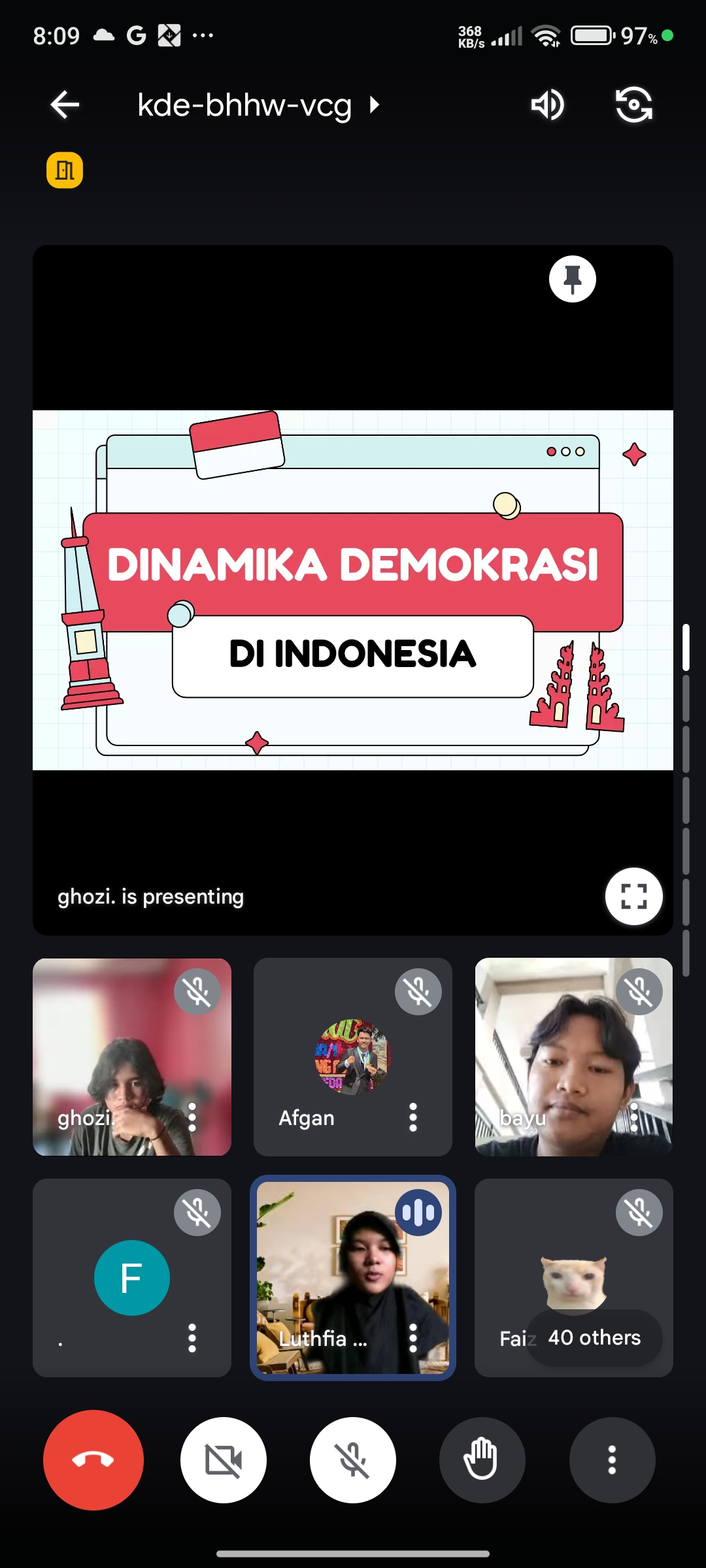Open more options in the call bar
706x1568 pixels.
(x=612, y=1460)
